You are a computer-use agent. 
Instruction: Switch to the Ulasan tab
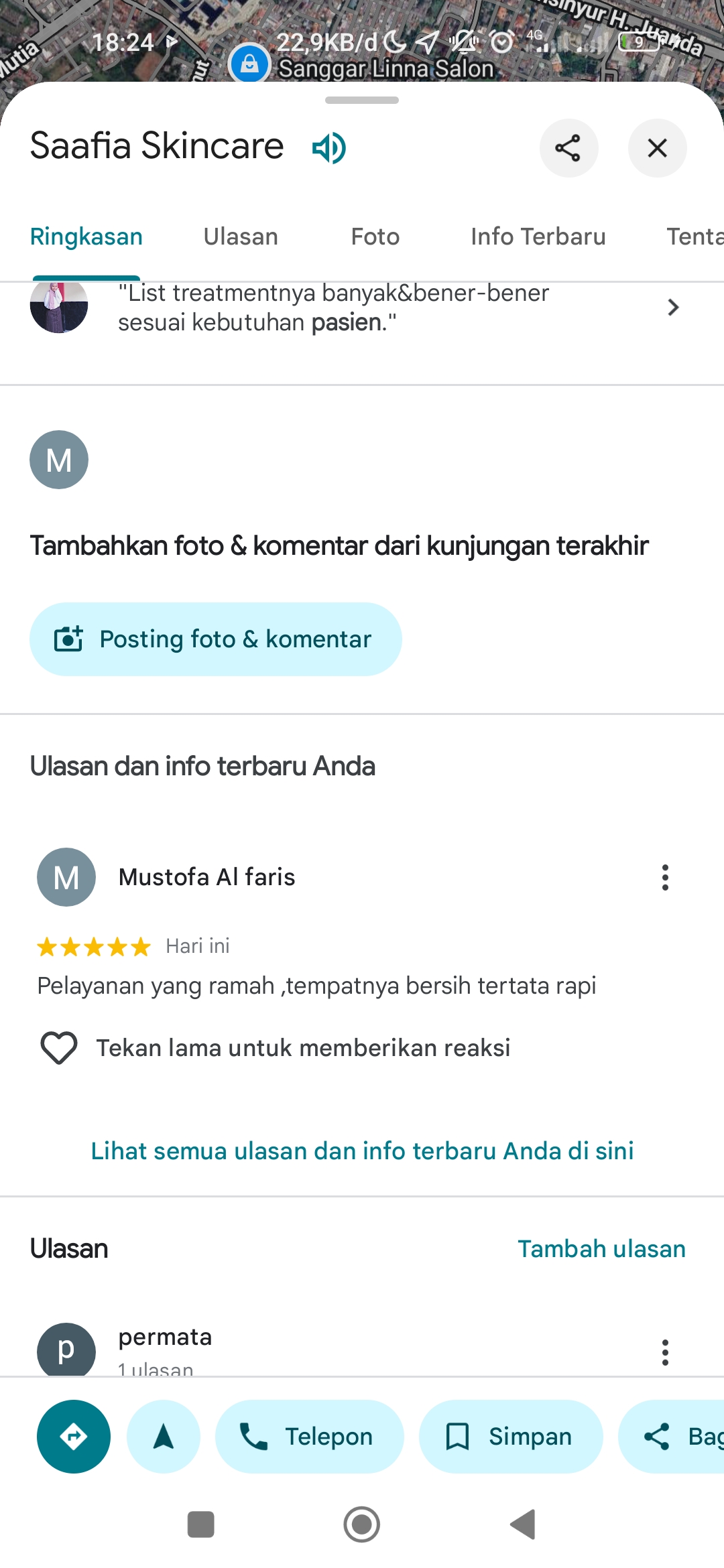241,237
